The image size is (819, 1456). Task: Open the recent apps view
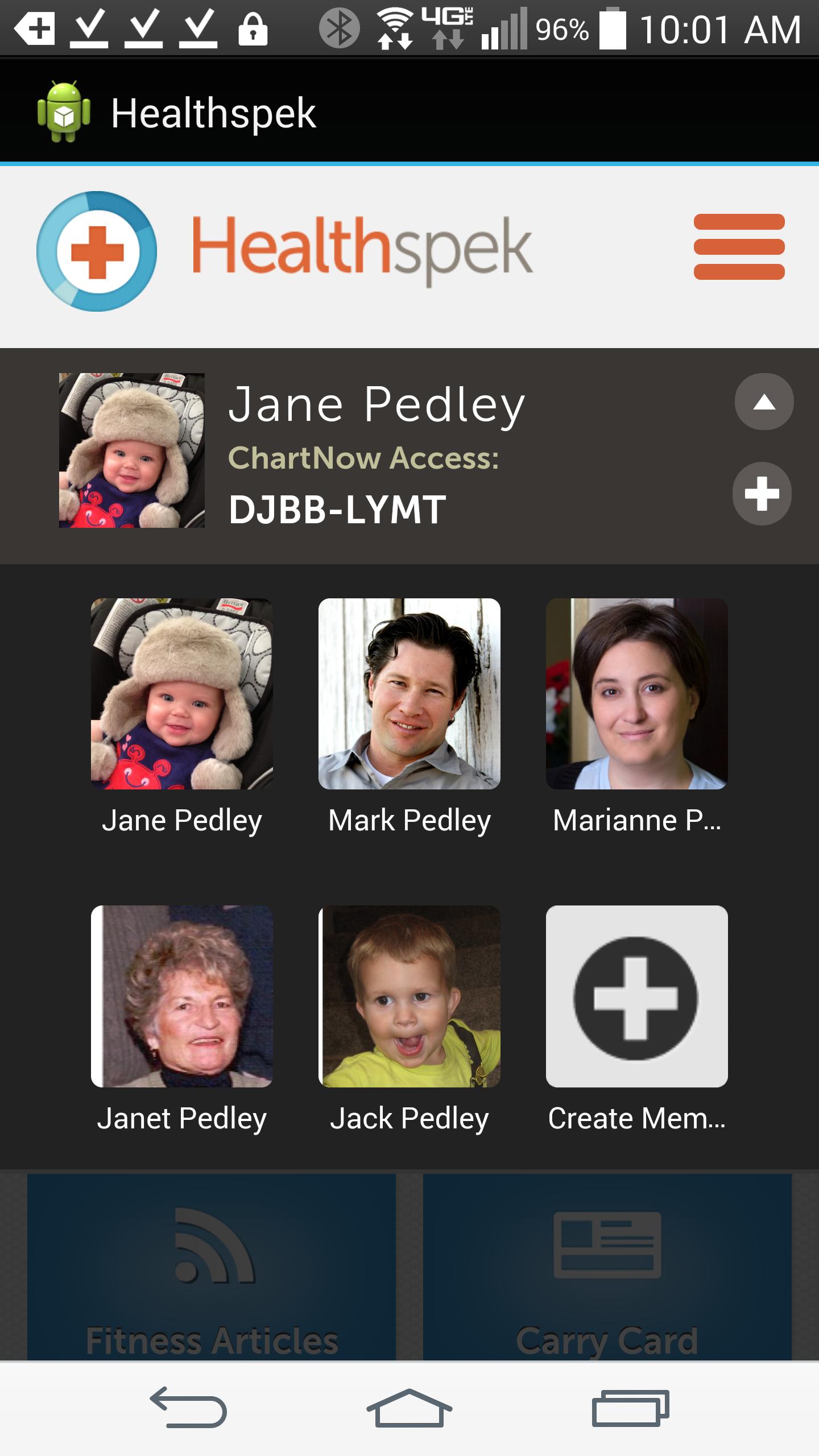pos(630,1407)
